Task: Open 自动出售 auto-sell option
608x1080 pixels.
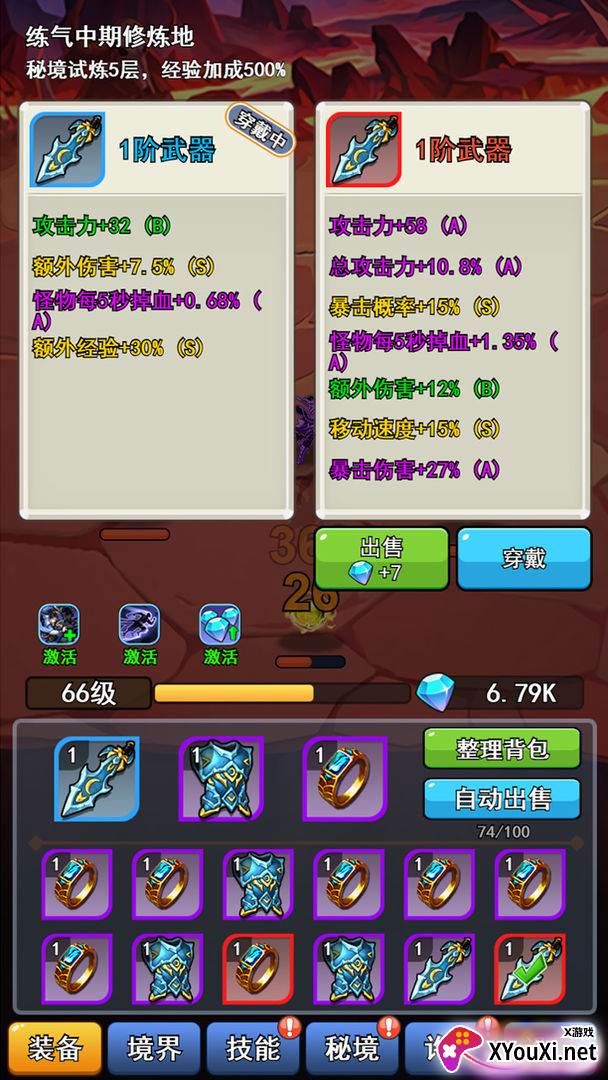Action: click(501, 798)
